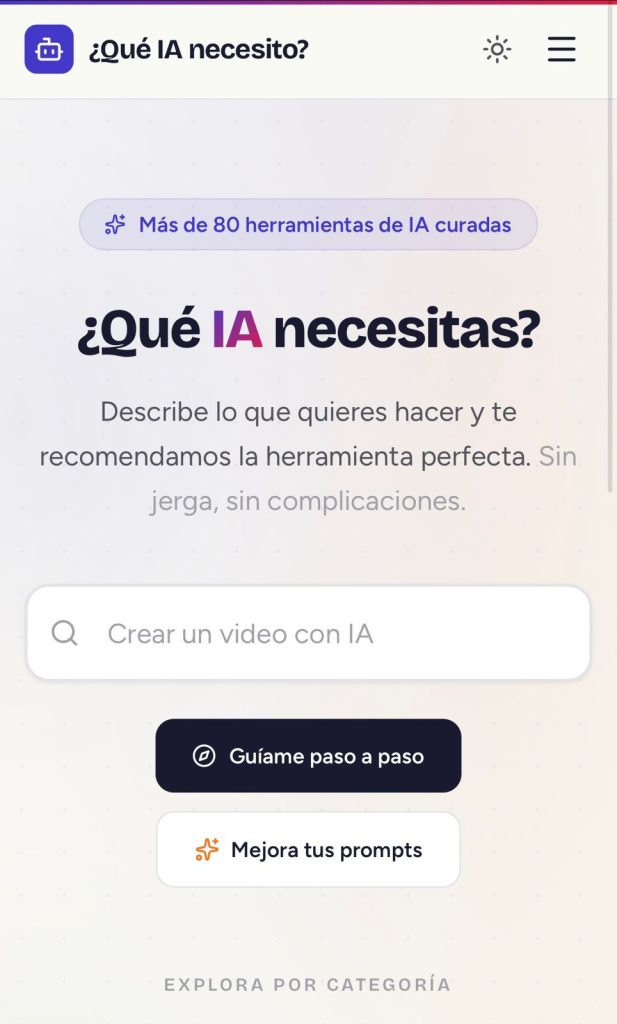The height and width of the screenshot is (1024, 617).
Task: Open "Mejora tus prompts"
Action: [308, 850]
